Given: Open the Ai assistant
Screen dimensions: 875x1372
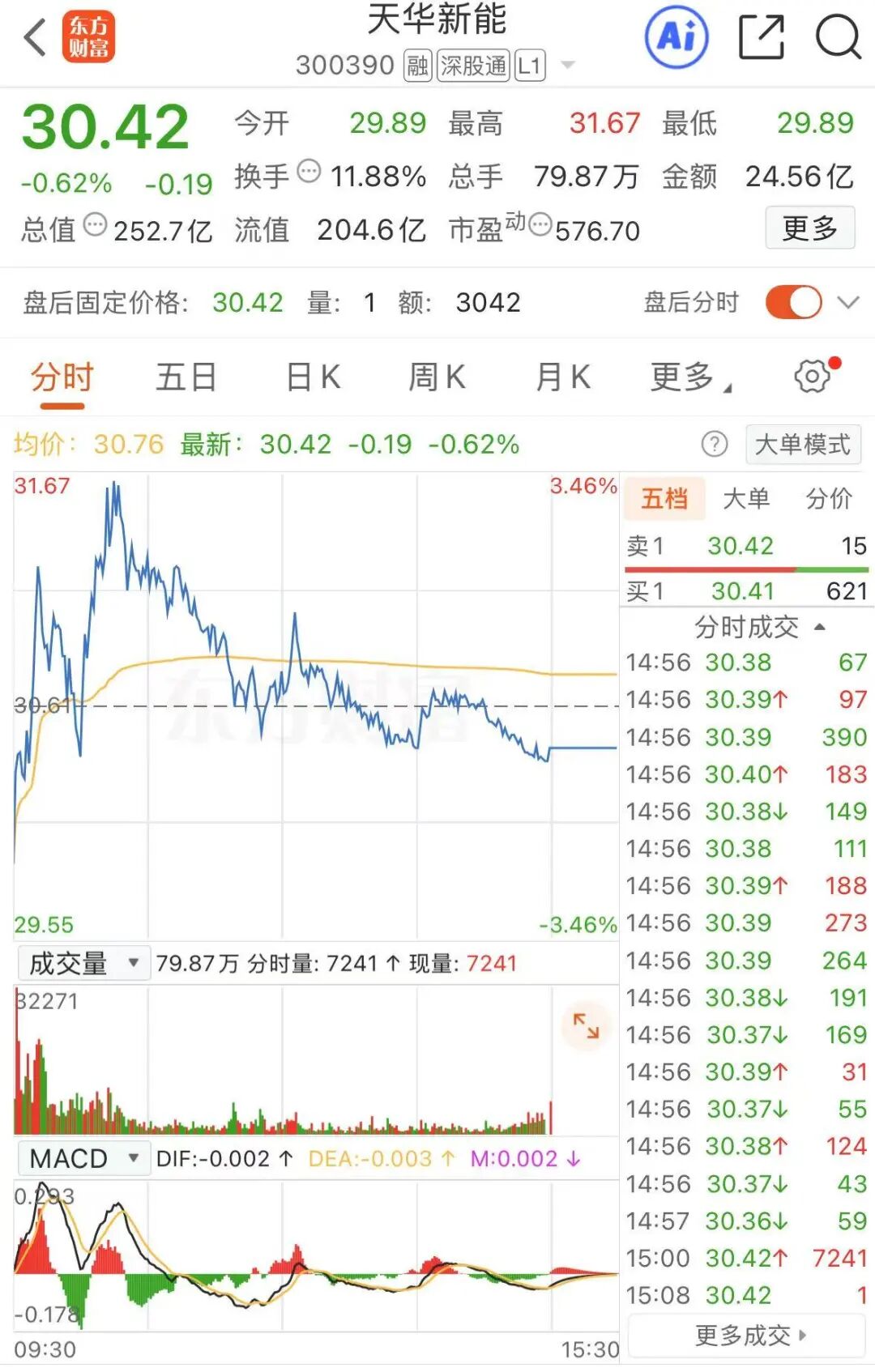Looking at the screenshot, I should pyautogui.click(x=677, y=36).
